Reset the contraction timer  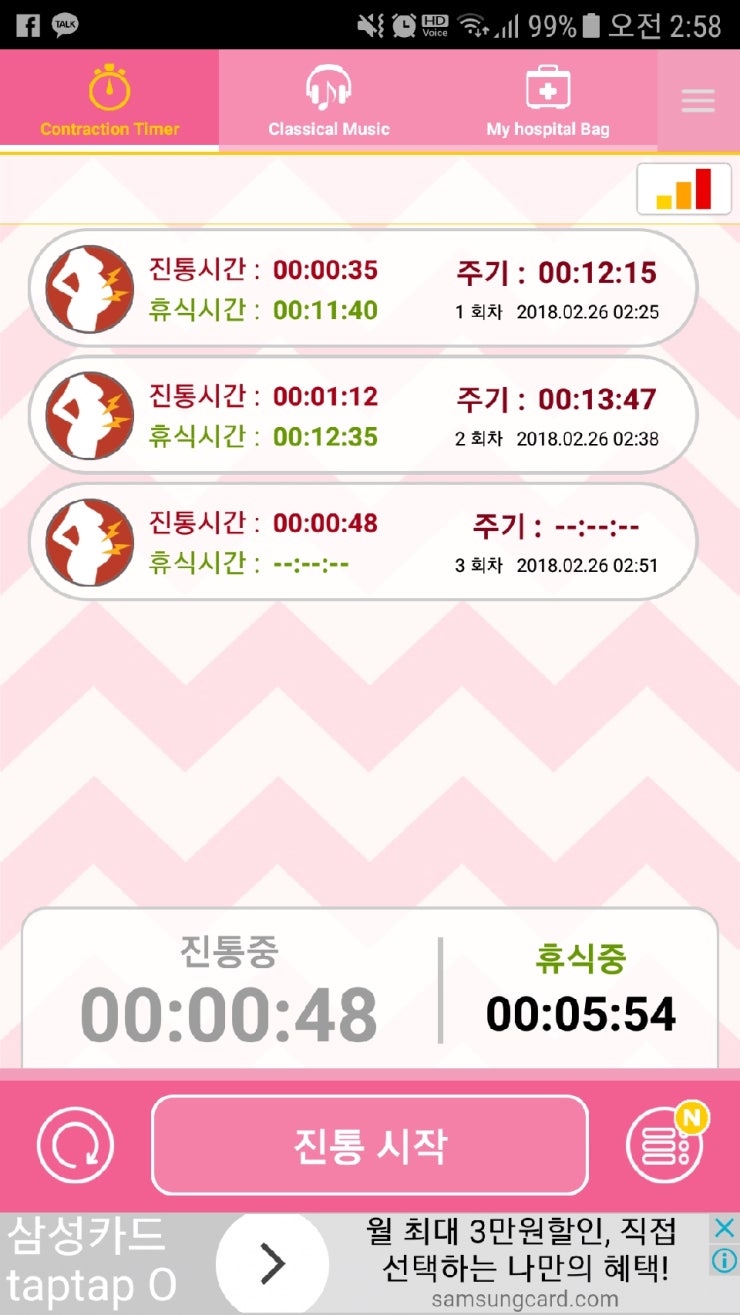76,1146
